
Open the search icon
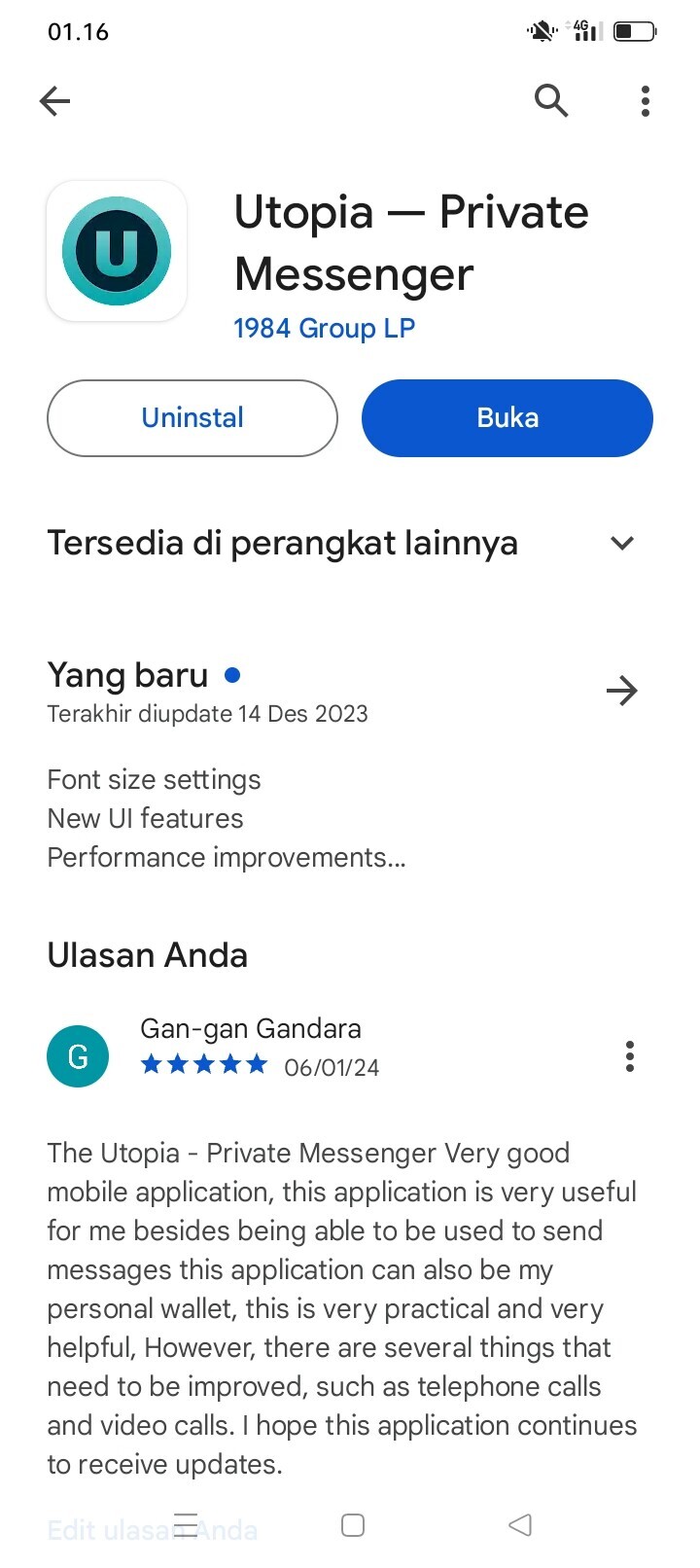551,100
